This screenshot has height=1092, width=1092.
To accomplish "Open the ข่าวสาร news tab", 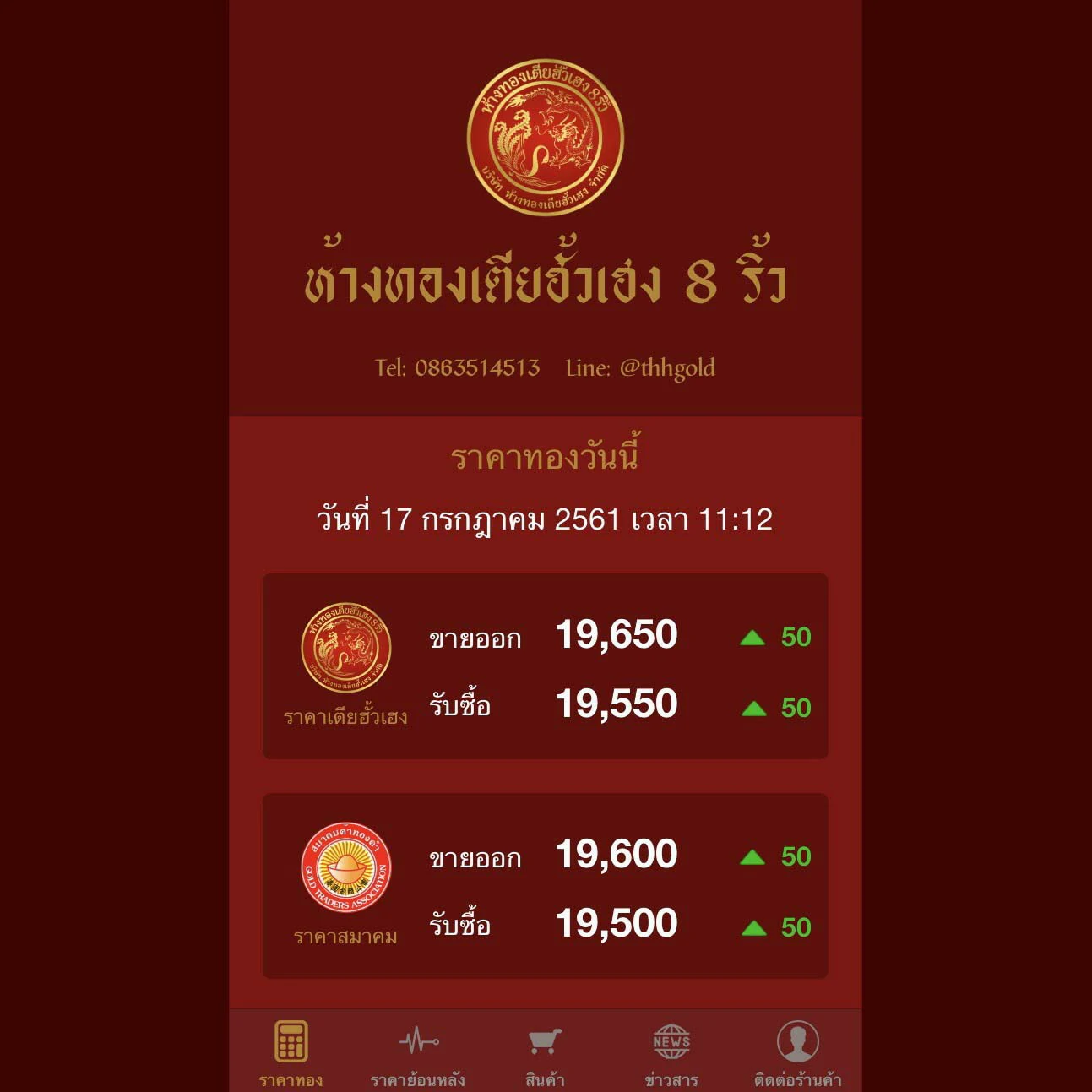I will click(671, 1052).
